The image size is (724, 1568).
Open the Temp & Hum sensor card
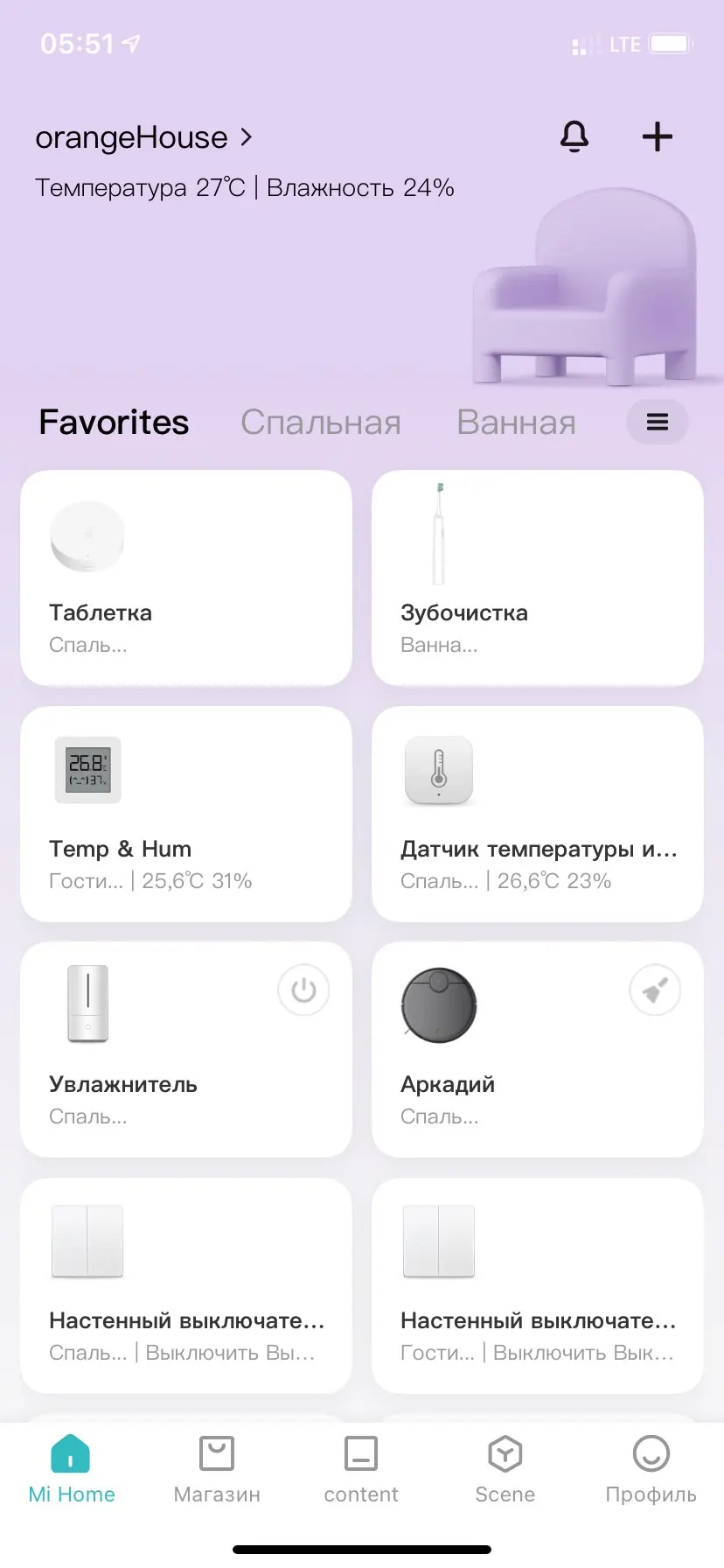[185, 814]
